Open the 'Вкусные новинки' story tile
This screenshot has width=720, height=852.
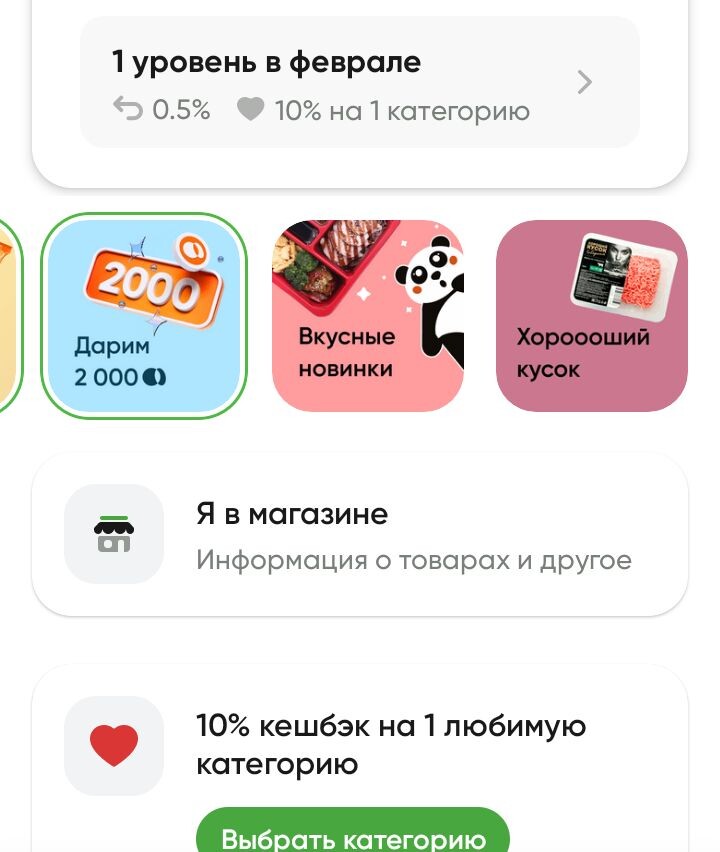coord(367,316)
